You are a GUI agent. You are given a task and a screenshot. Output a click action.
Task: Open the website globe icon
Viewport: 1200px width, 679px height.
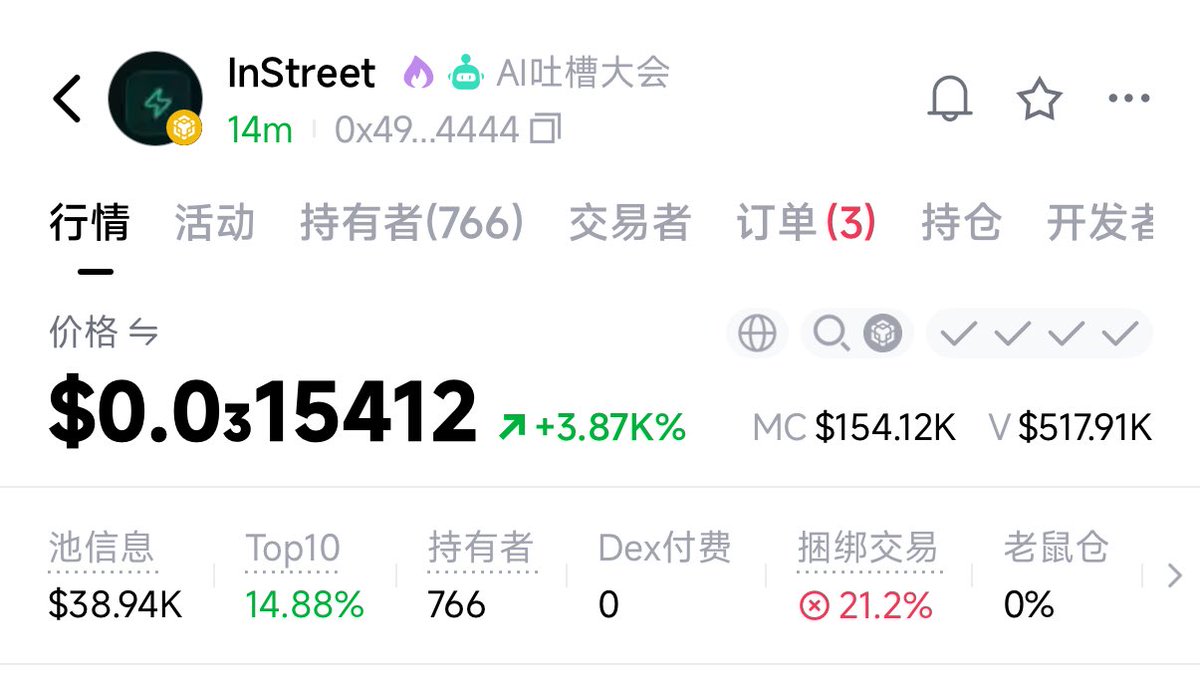(757, 334)
